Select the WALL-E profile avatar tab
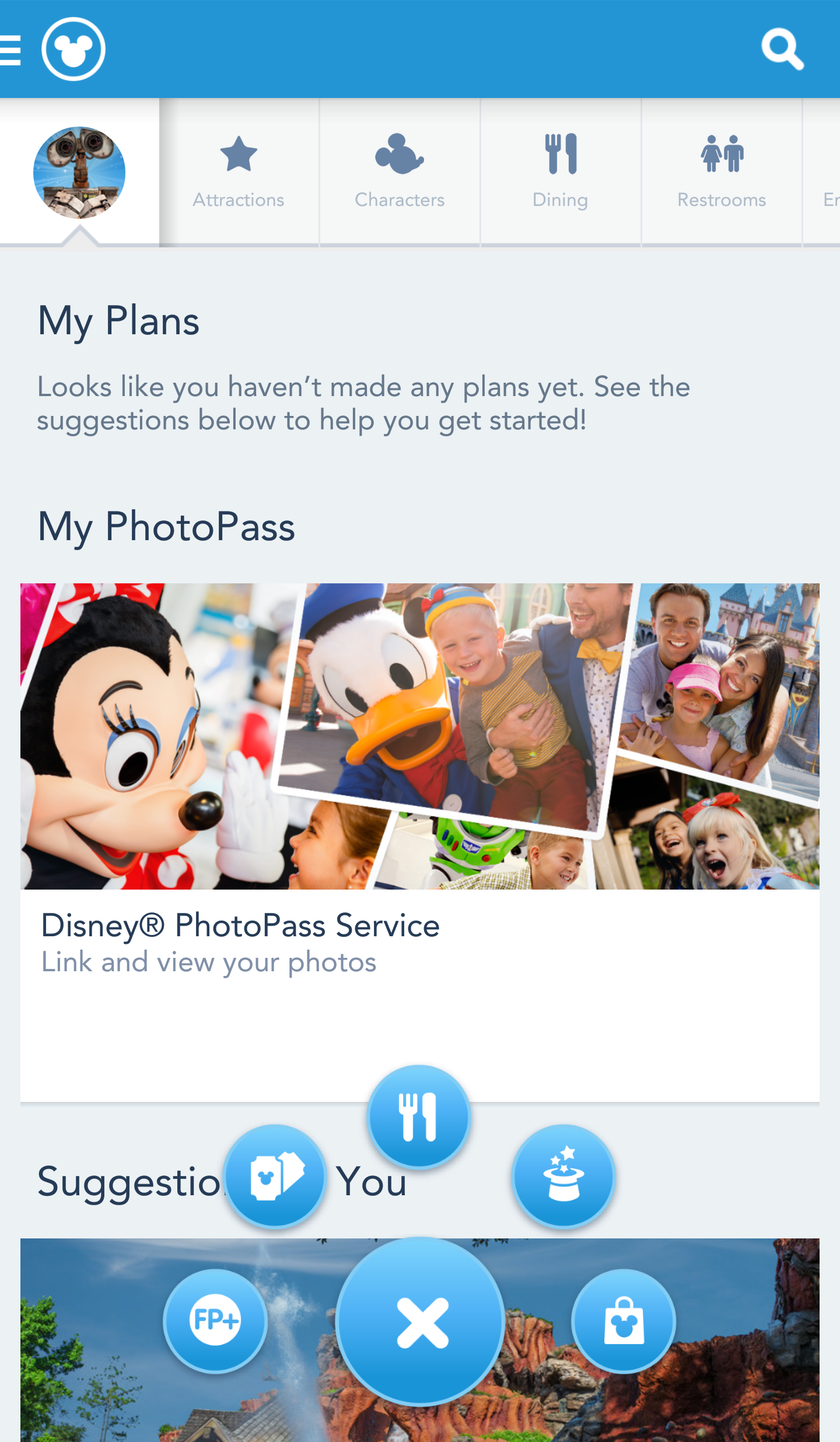 point(79,173)
